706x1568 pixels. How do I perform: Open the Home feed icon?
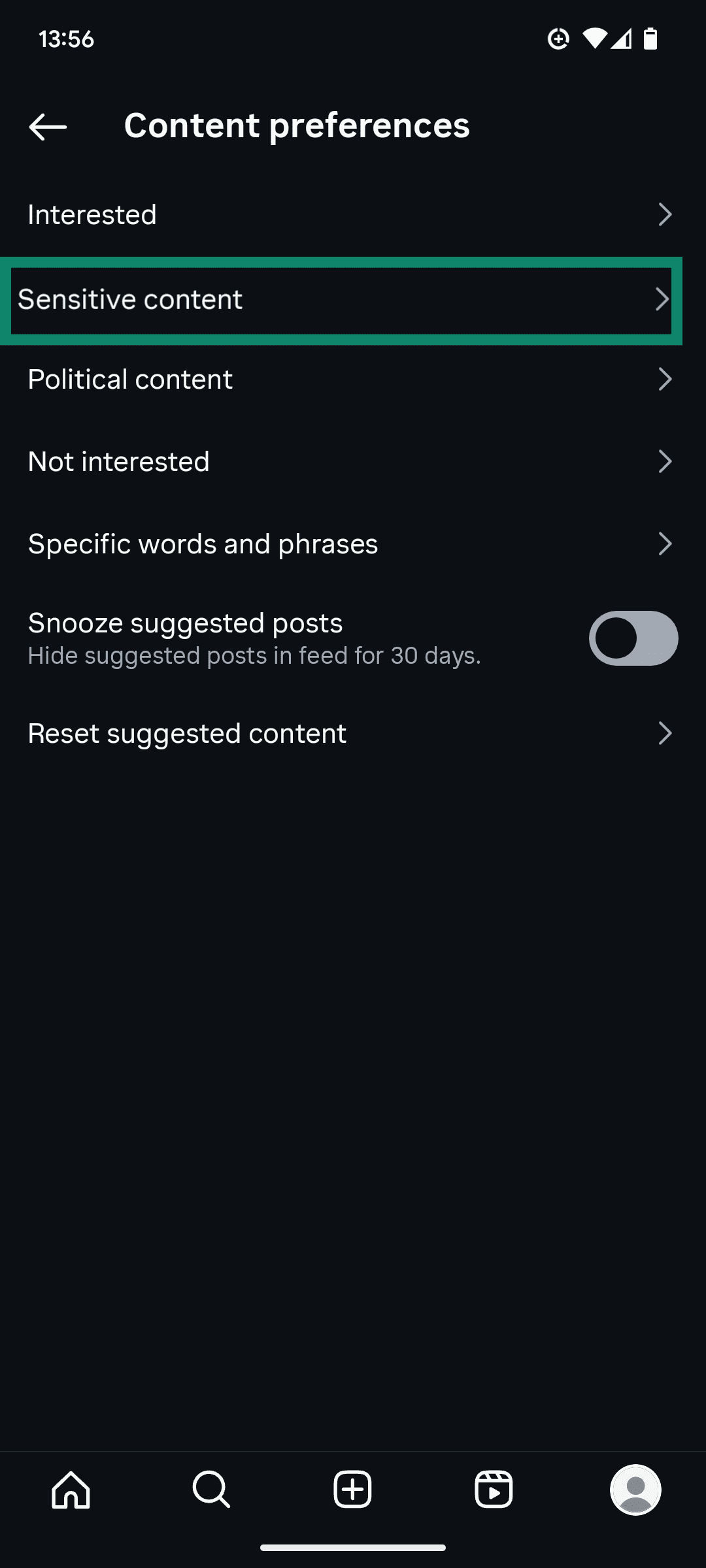71,1490
